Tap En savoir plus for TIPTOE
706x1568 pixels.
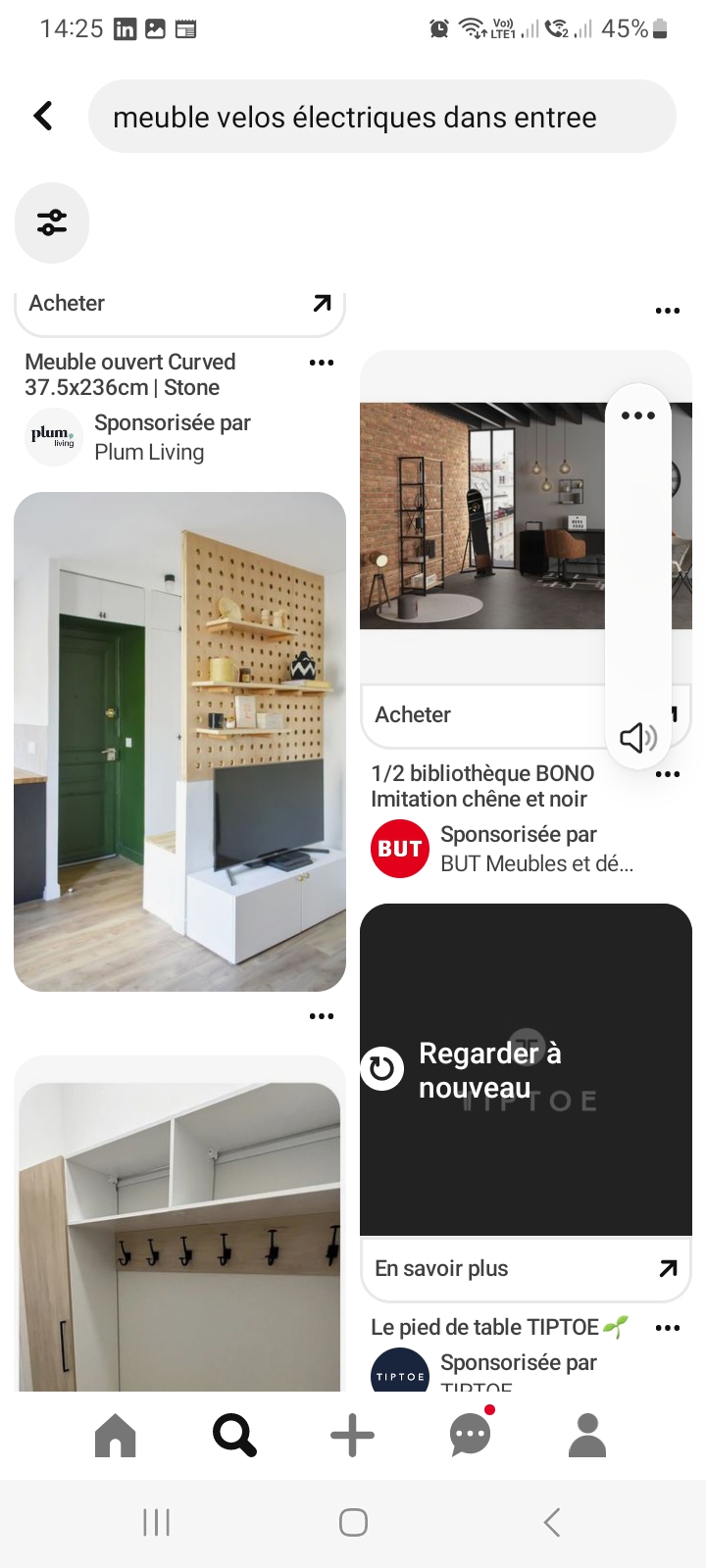click(526, 1269)
